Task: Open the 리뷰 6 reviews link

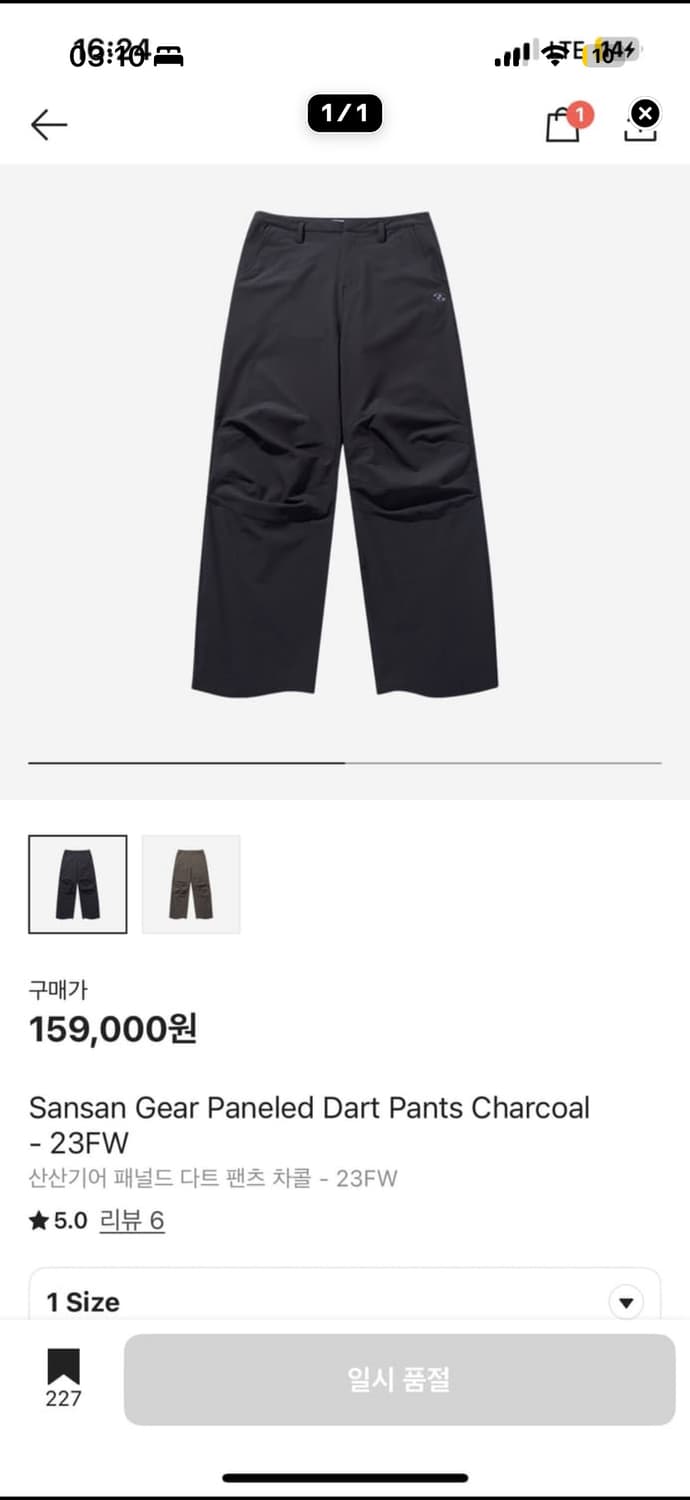Action: click(x=131, y=1221)
